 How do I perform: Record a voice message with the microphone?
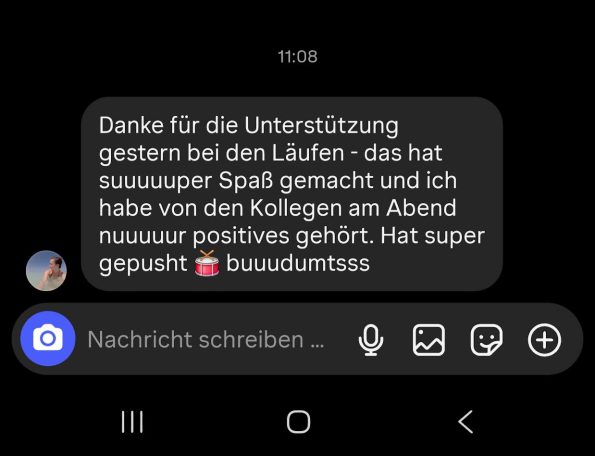click(371, 340)
